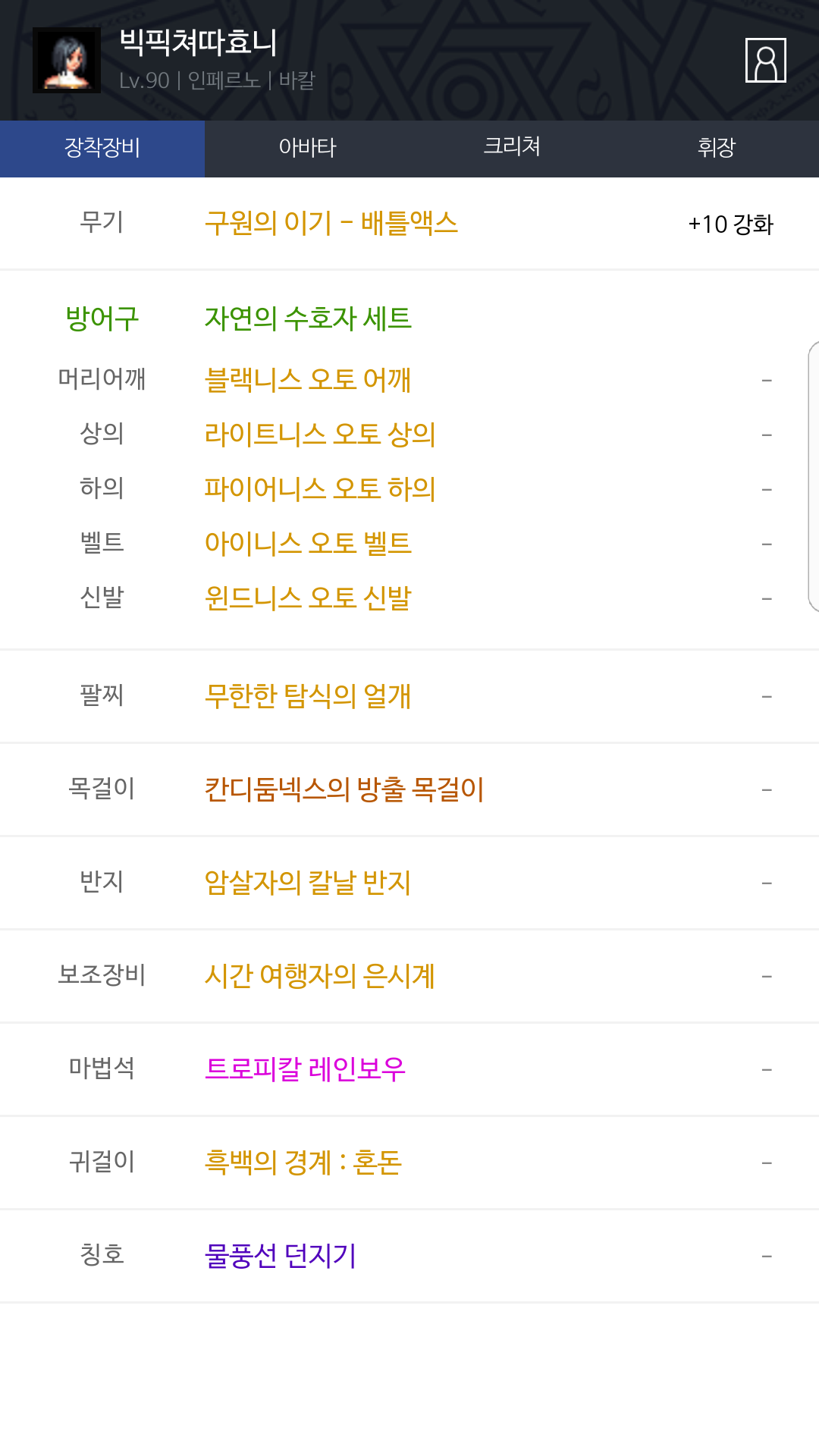Select the 장착장비 tab

[x=102, y=148]
